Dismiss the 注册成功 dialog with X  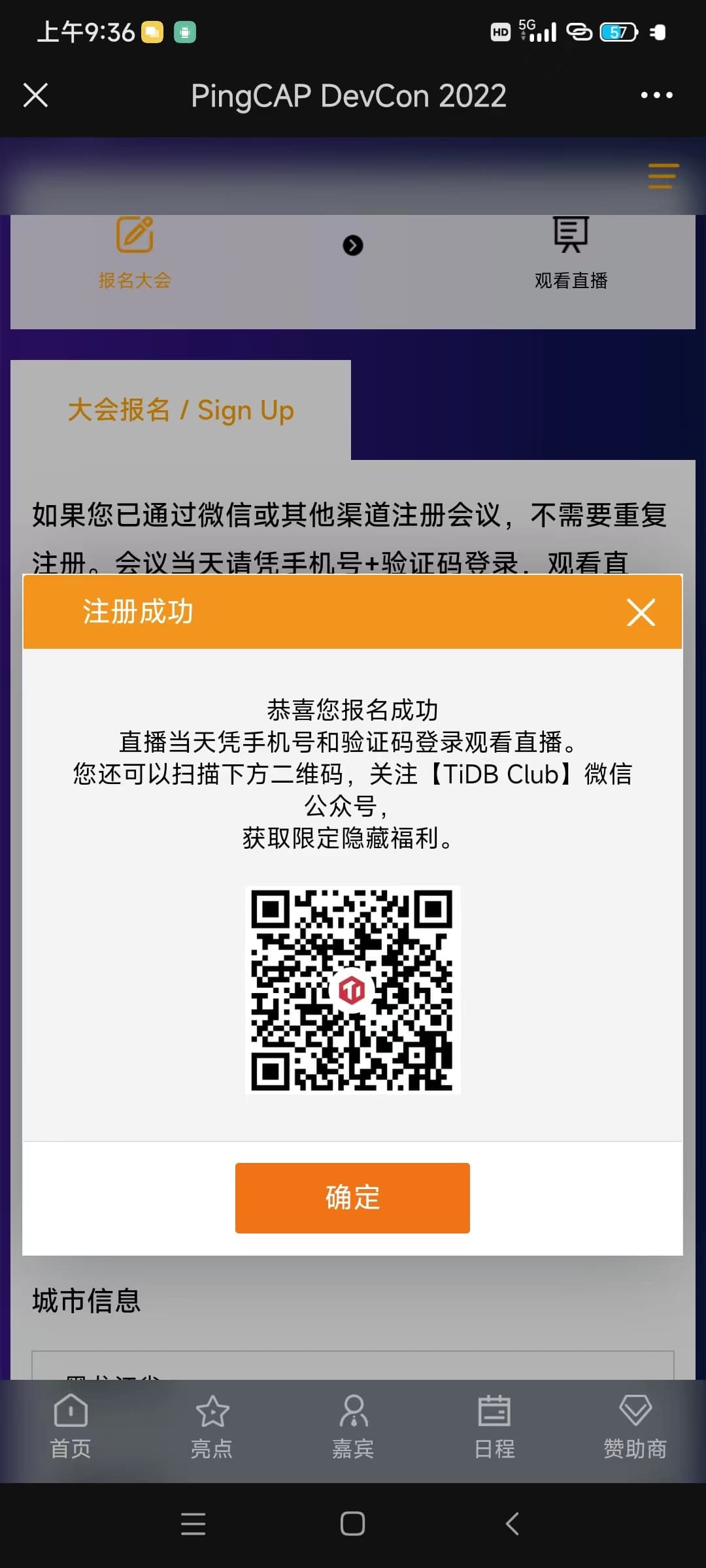click(x=641, y=612)
